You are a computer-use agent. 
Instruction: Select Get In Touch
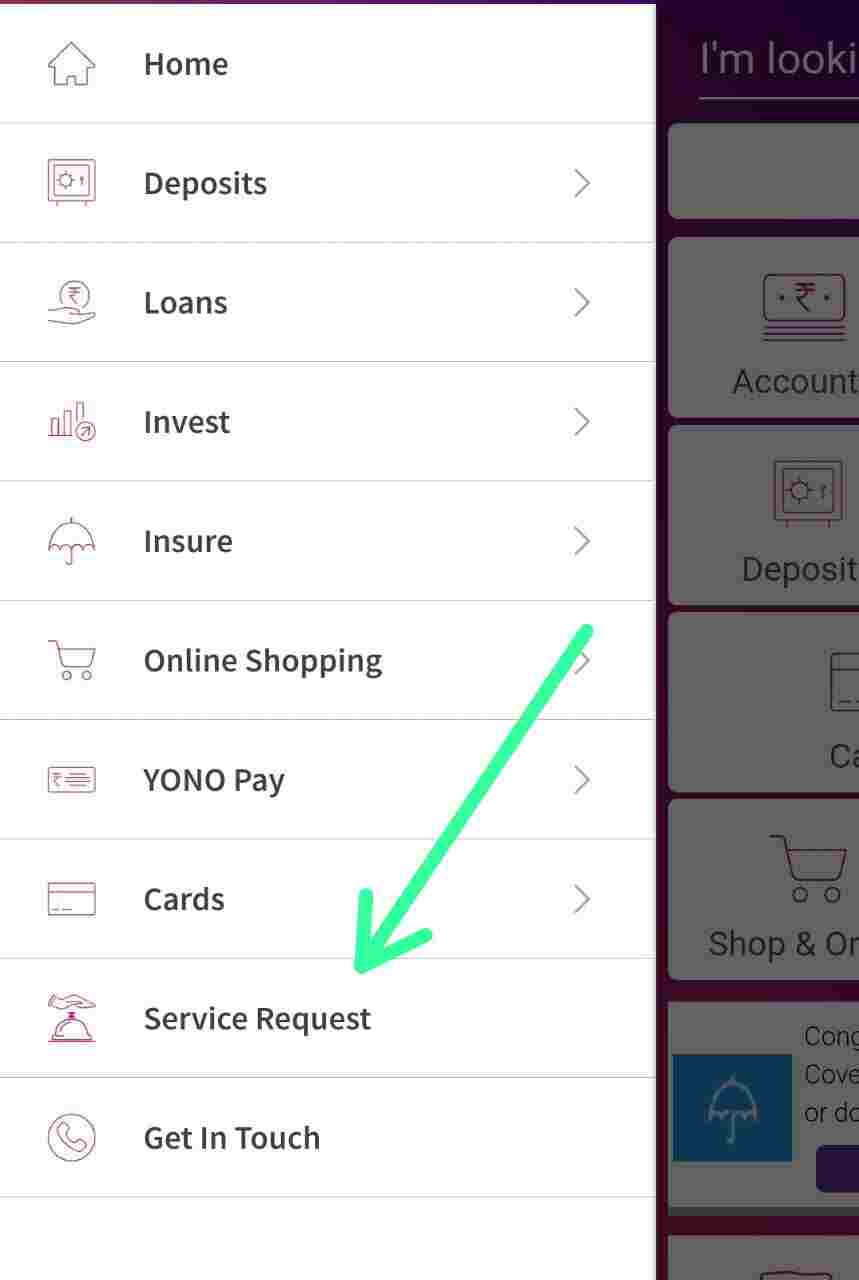[x=231, y=1137]
